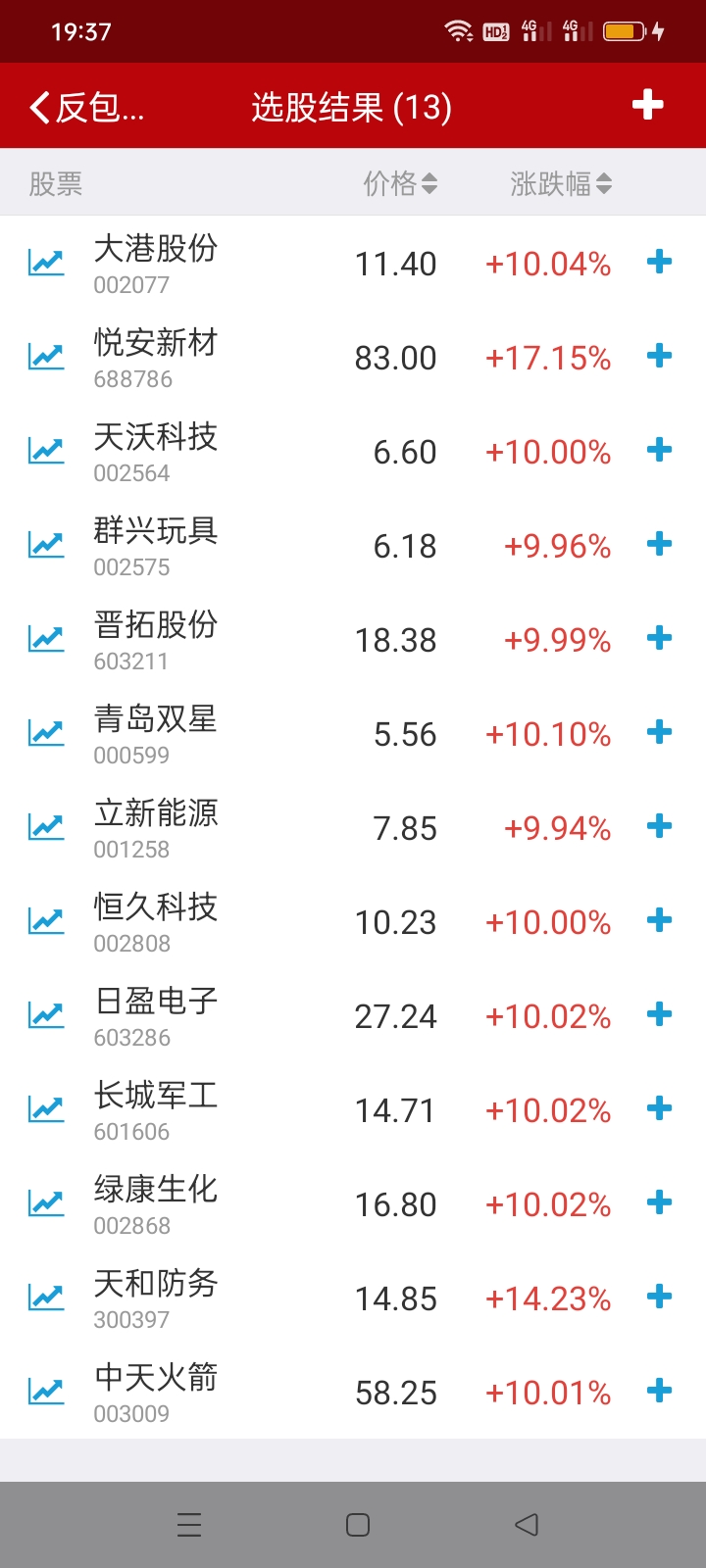Show details for 绿康生化
This screenshot has width=706, height=1568.
click(x=155, y=1203)
